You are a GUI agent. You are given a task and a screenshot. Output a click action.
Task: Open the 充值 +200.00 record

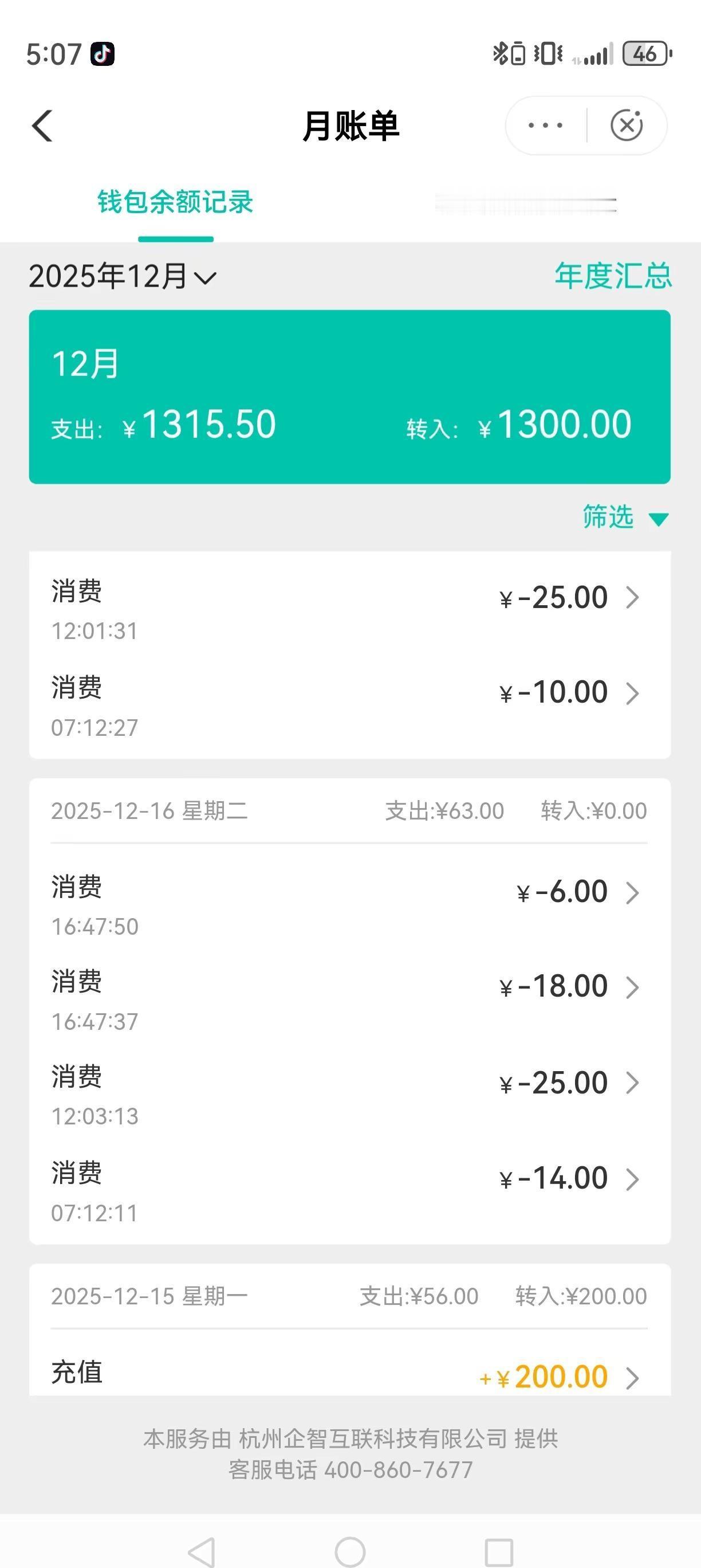tap(350, 1373)
